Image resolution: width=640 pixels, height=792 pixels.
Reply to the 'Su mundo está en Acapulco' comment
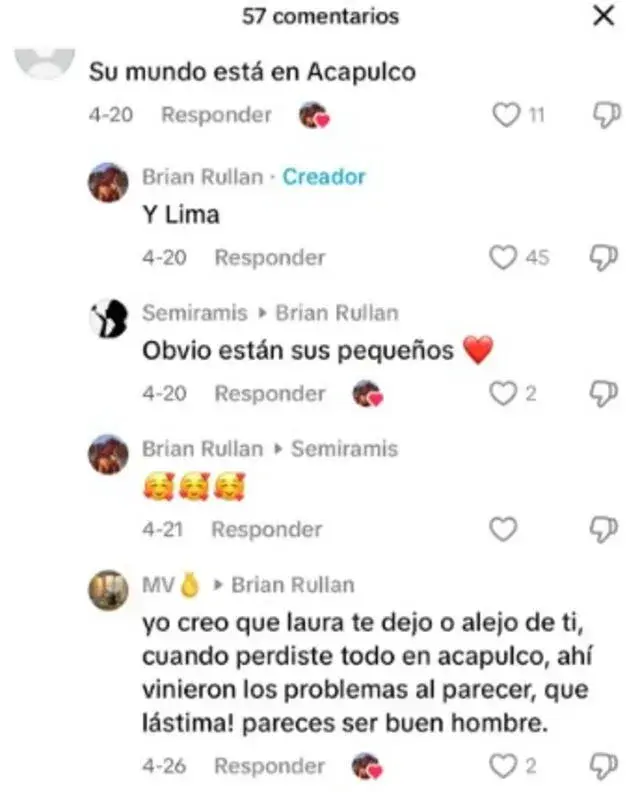(216, 115)
